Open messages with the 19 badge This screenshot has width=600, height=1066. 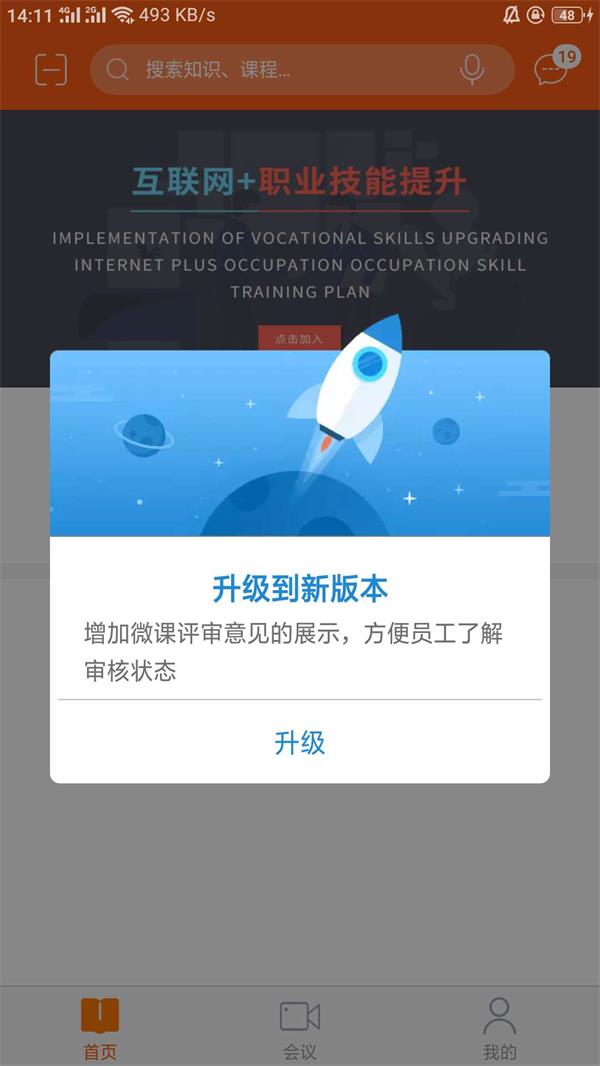coord(551,68)
